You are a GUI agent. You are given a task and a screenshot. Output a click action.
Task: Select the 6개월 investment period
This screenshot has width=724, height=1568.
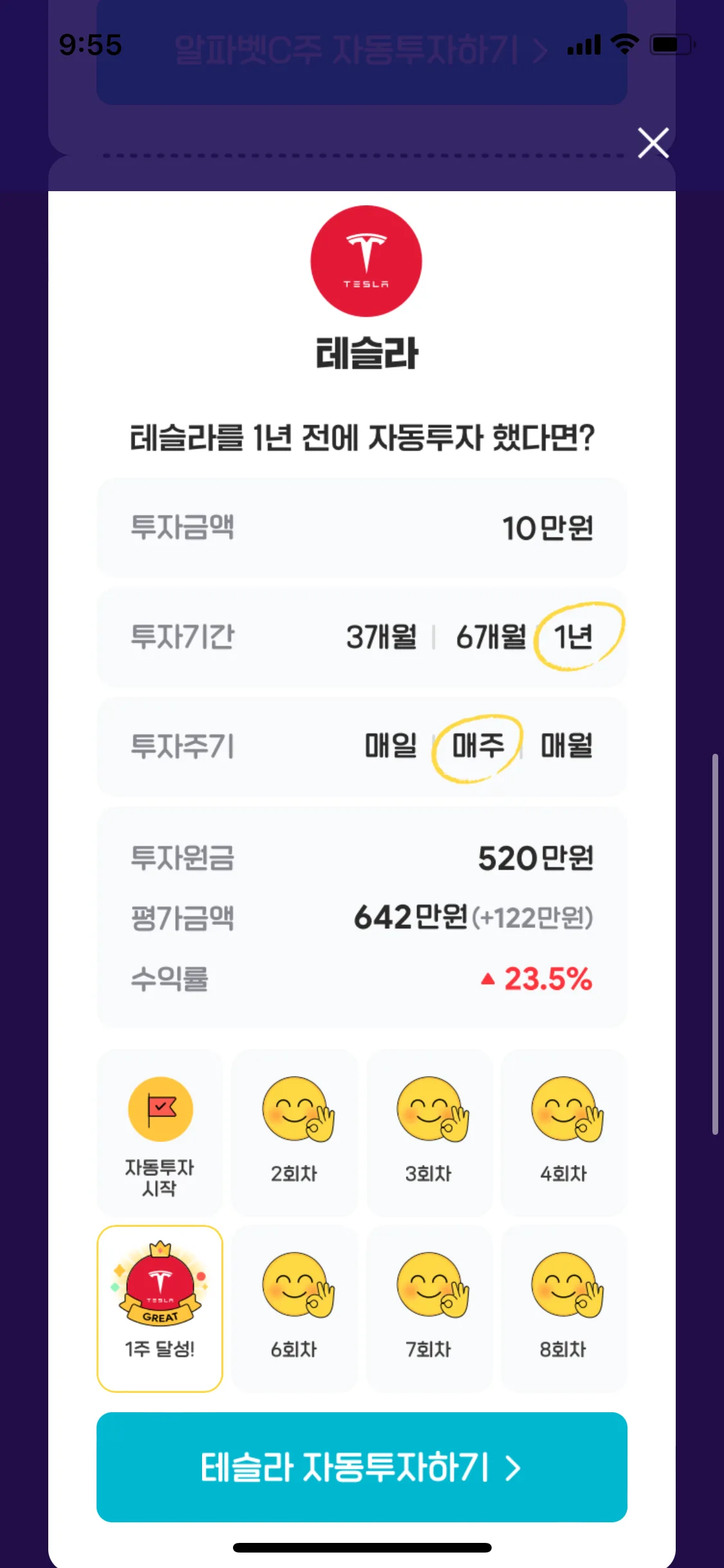pyautogui.click(x=491, y=637)
